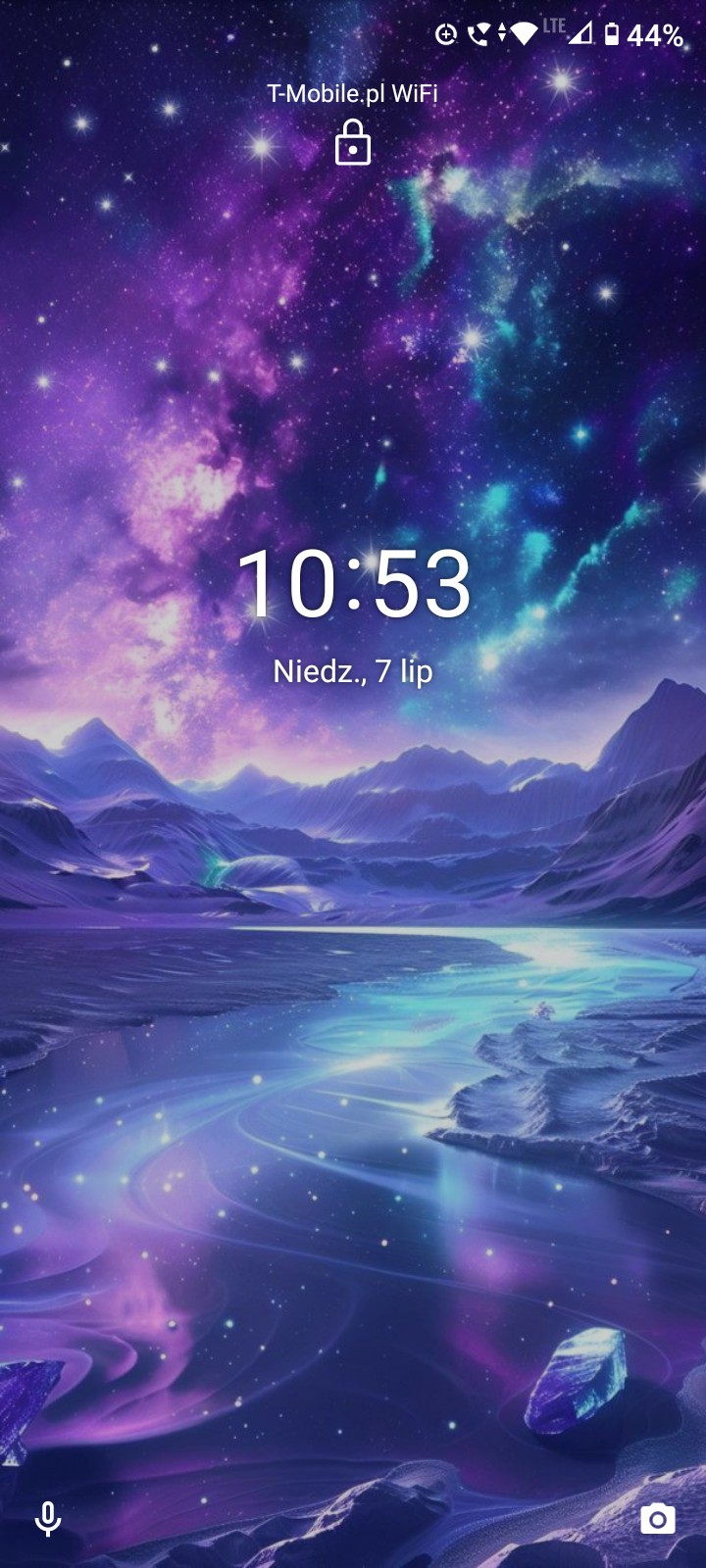This screenshot has height=1568, width=706.
Task: Tap the lock icon to unlock
Action: click(x=353, y=143)
